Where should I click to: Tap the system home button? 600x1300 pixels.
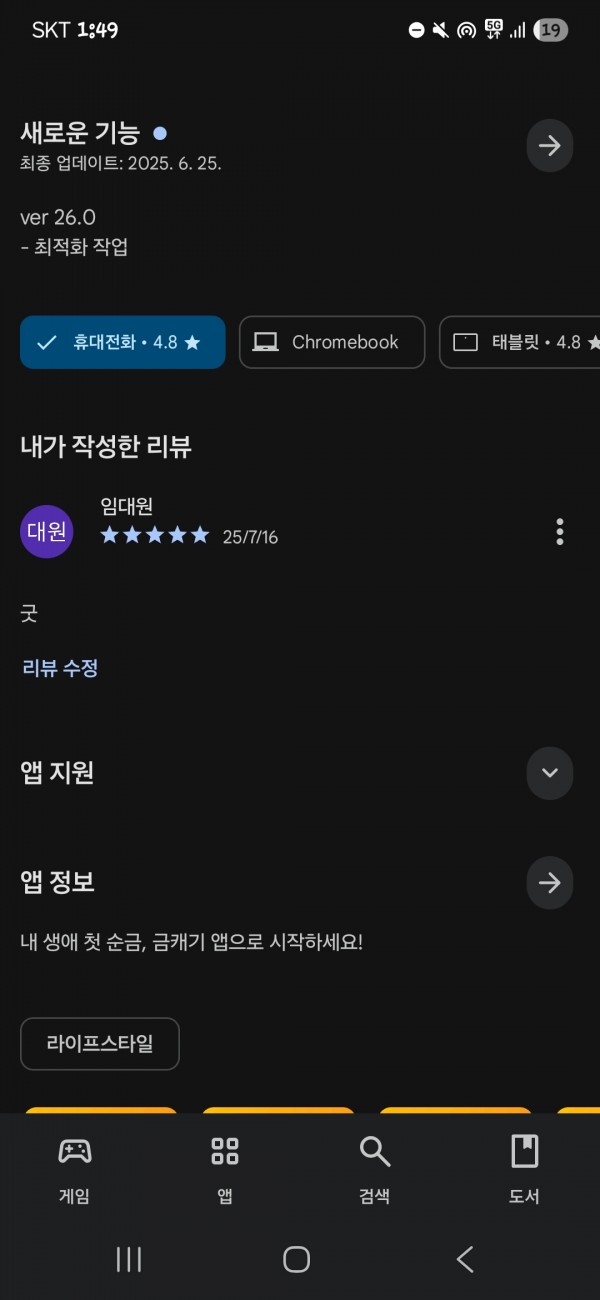(296, 1259)
